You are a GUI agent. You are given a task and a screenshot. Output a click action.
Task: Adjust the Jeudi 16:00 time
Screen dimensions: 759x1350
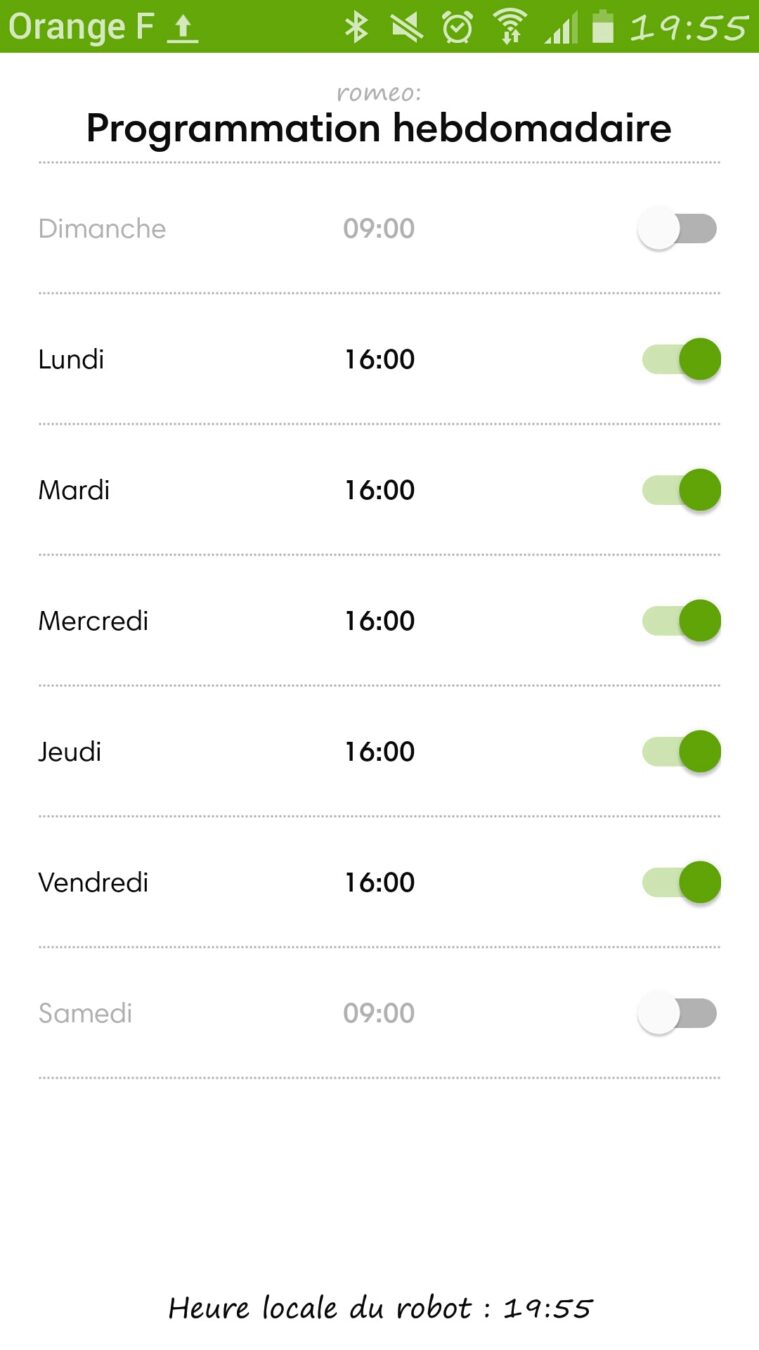click(379, 752)
